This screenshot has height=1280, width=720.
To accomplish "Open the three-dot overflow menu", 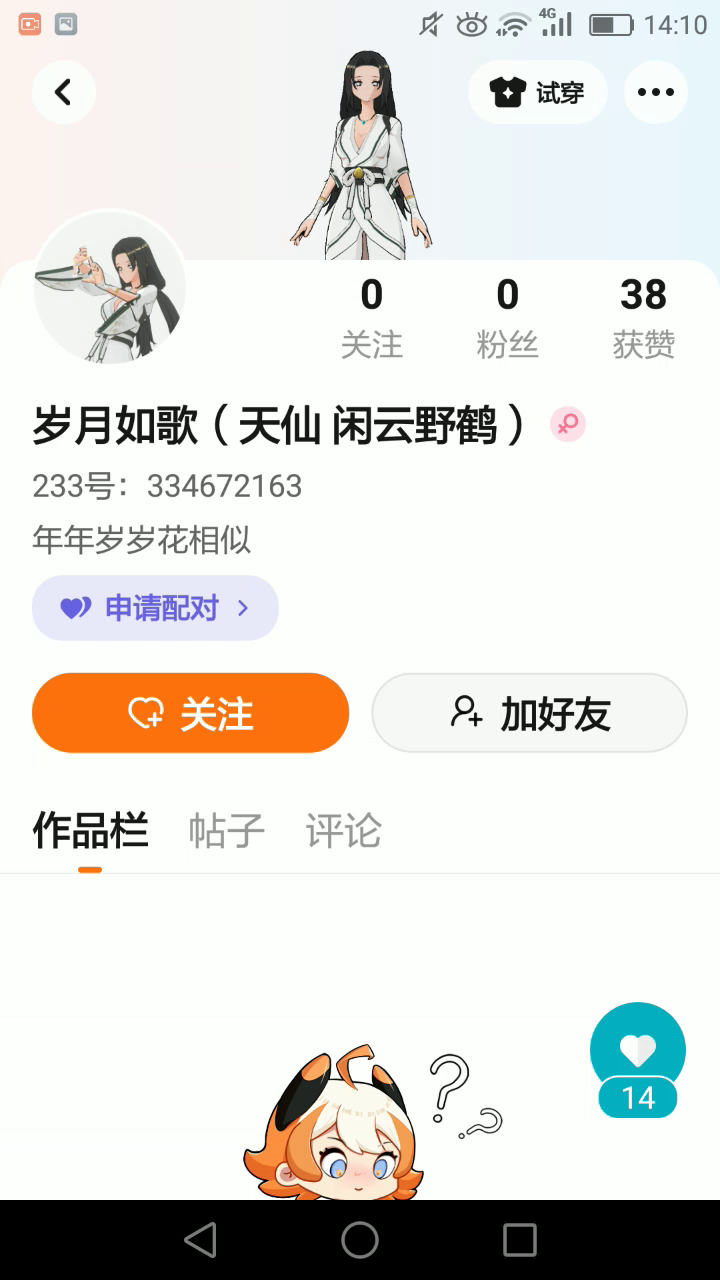I will pos(655,93).
